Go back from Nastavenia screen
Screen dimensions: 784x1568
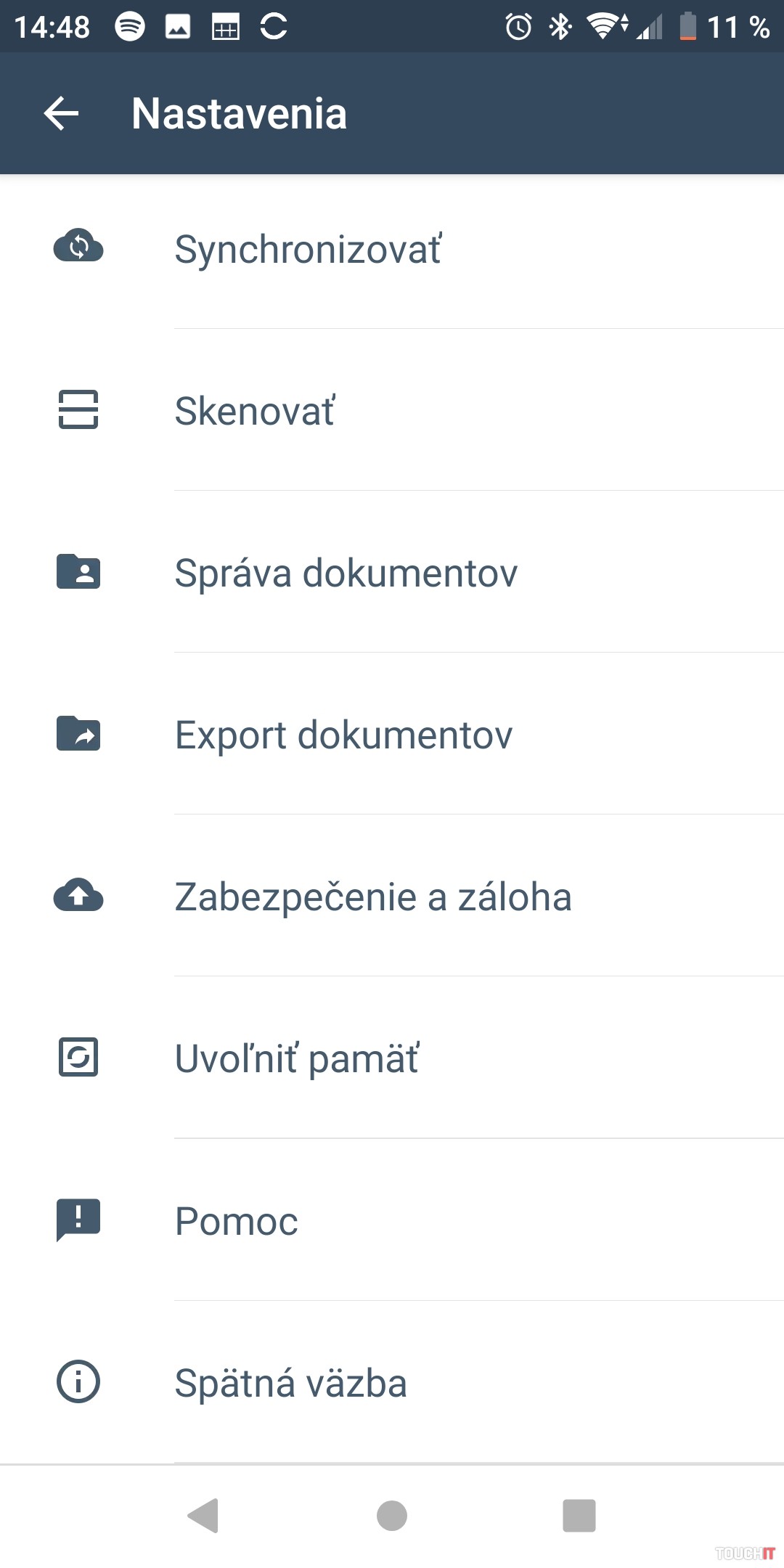[61, 114]
